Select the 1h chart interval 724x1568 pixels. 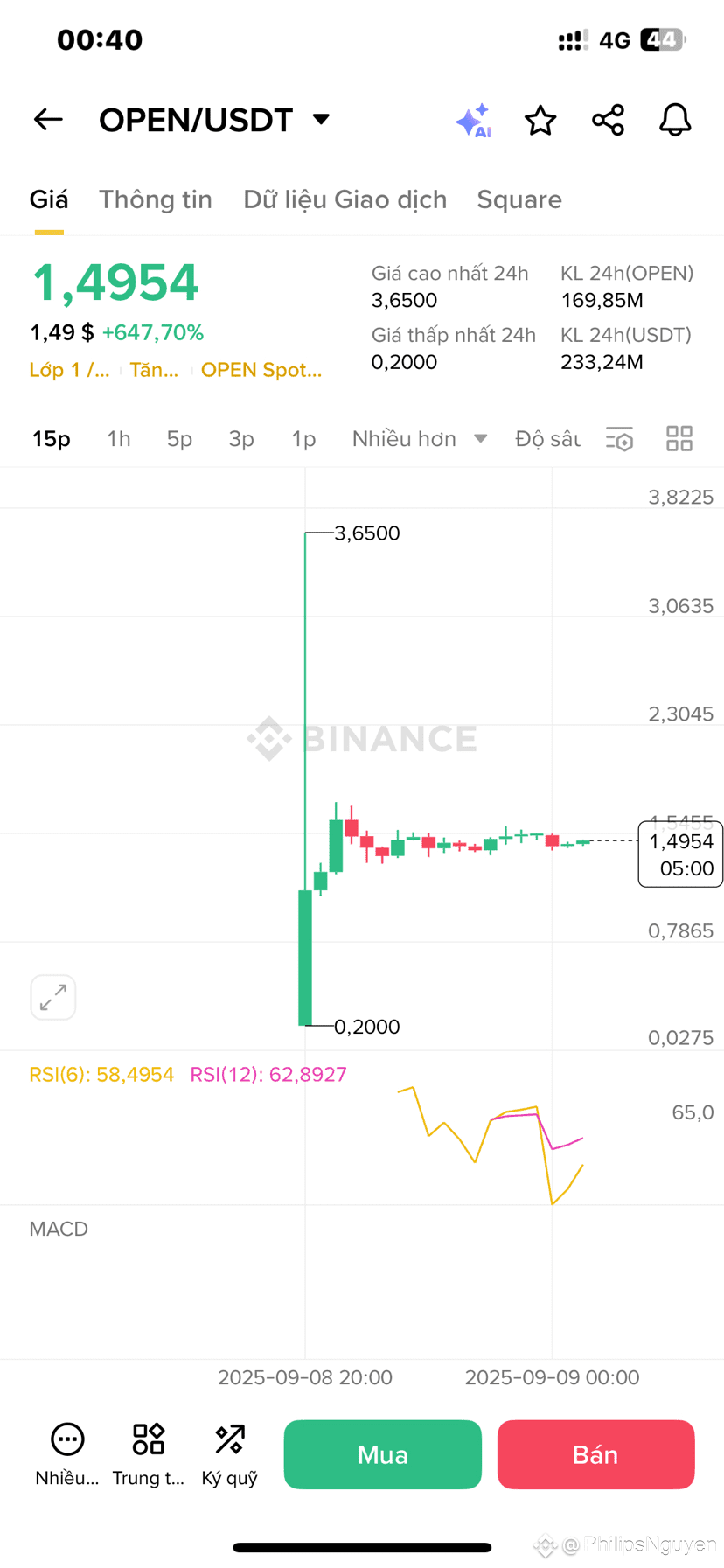pos(119,438)
